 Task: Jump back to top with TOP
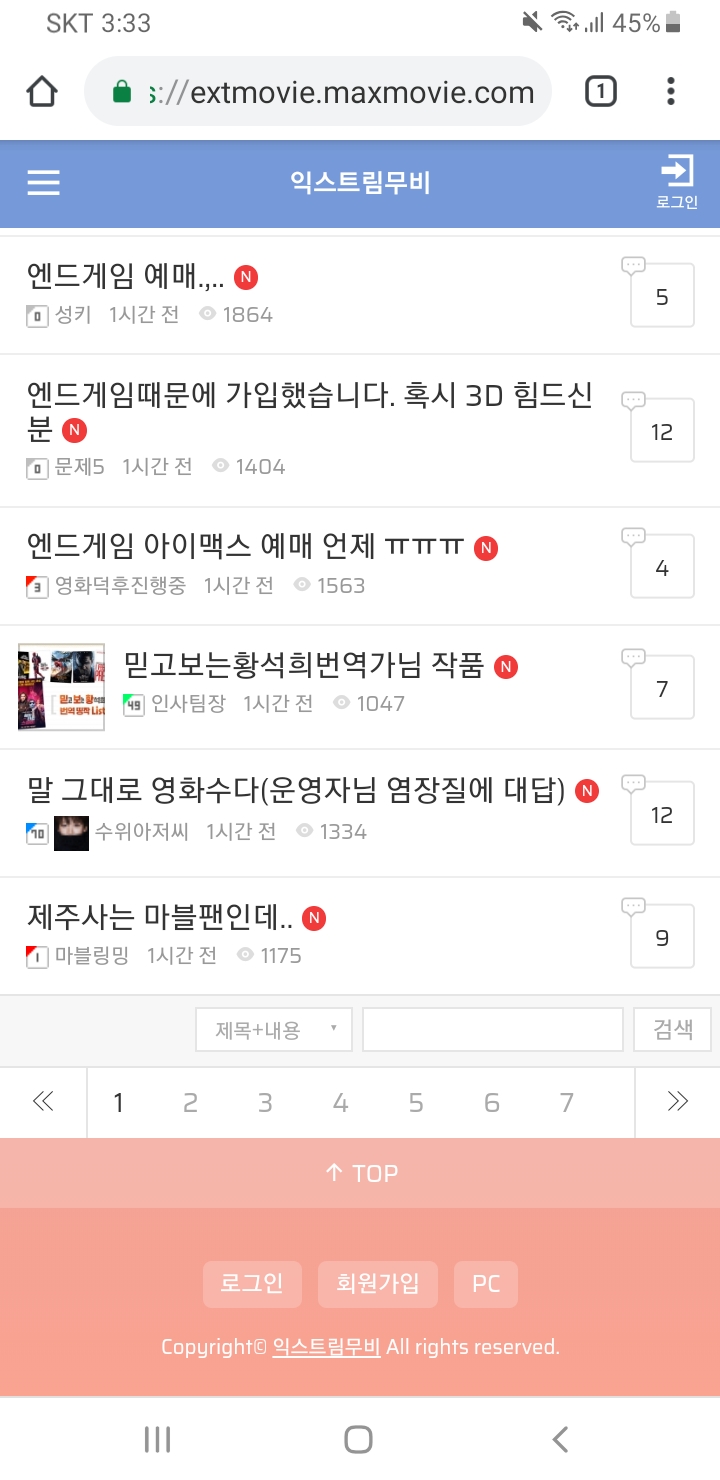360,1173
